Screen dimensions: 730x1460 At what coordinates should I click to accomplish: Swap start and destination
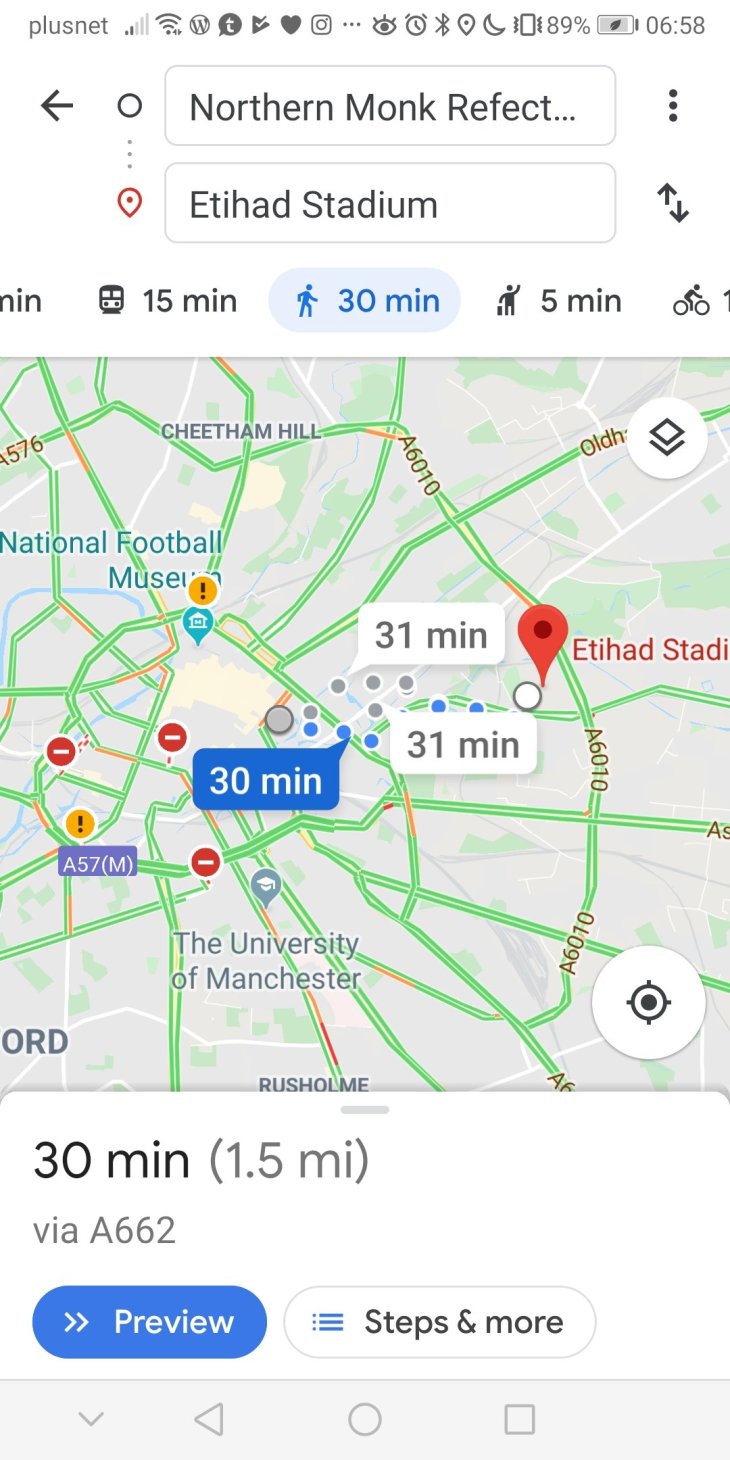coord(673,204)
